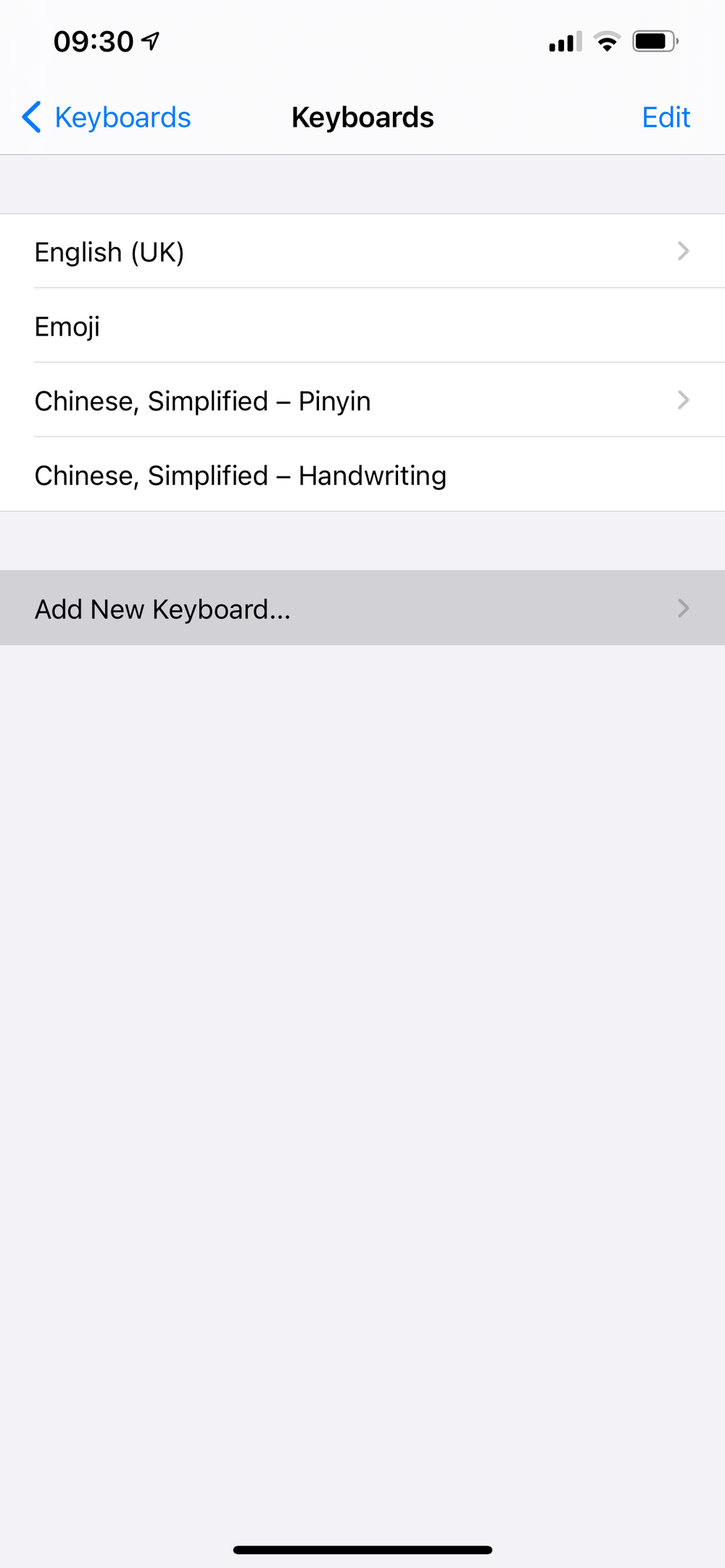Tap the home indicator bar at bottom
Screen dimensions: 725x1568
coord(362,1548)
